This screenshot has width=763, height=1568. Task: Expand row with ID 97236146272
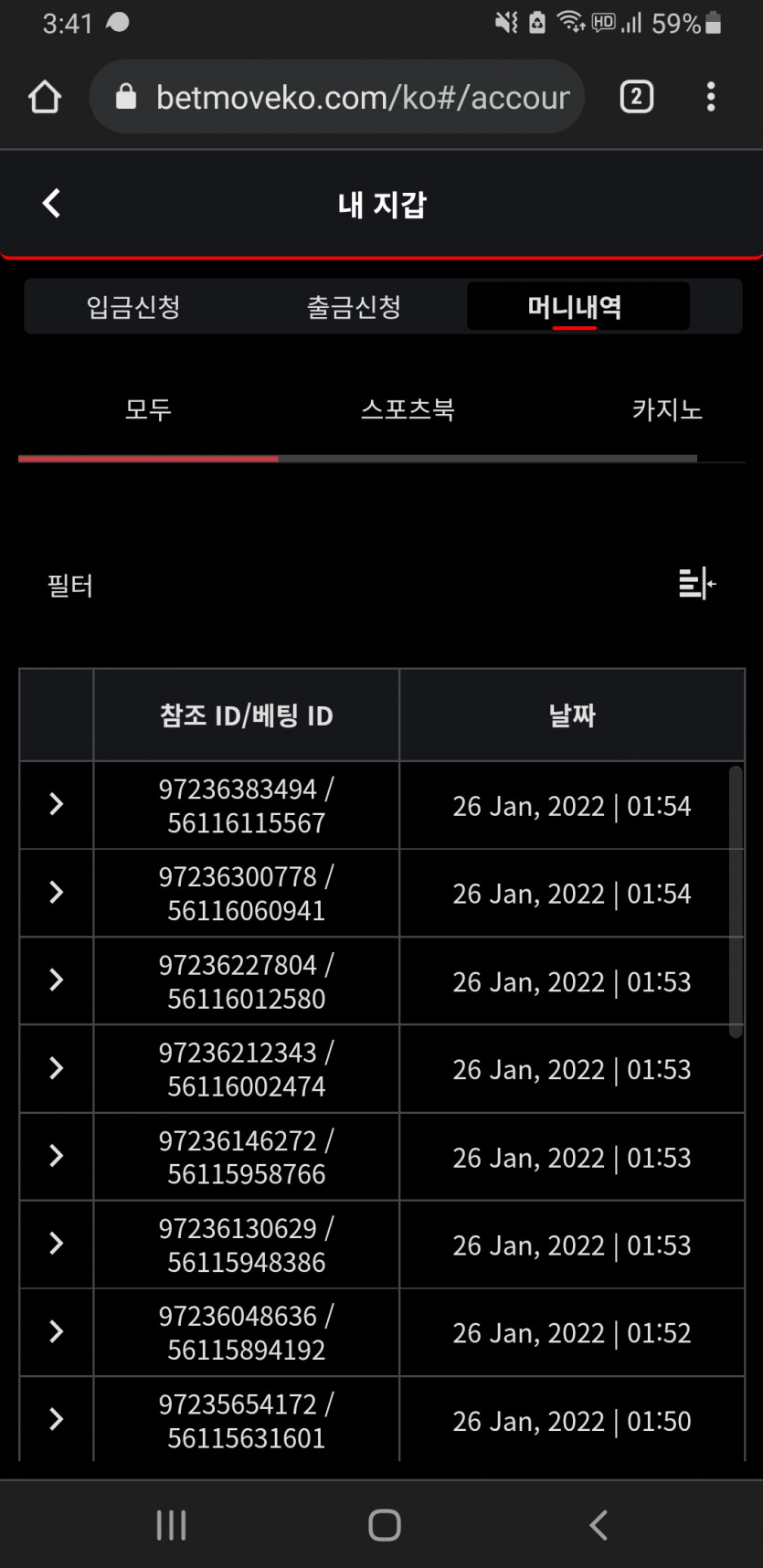57,1156
